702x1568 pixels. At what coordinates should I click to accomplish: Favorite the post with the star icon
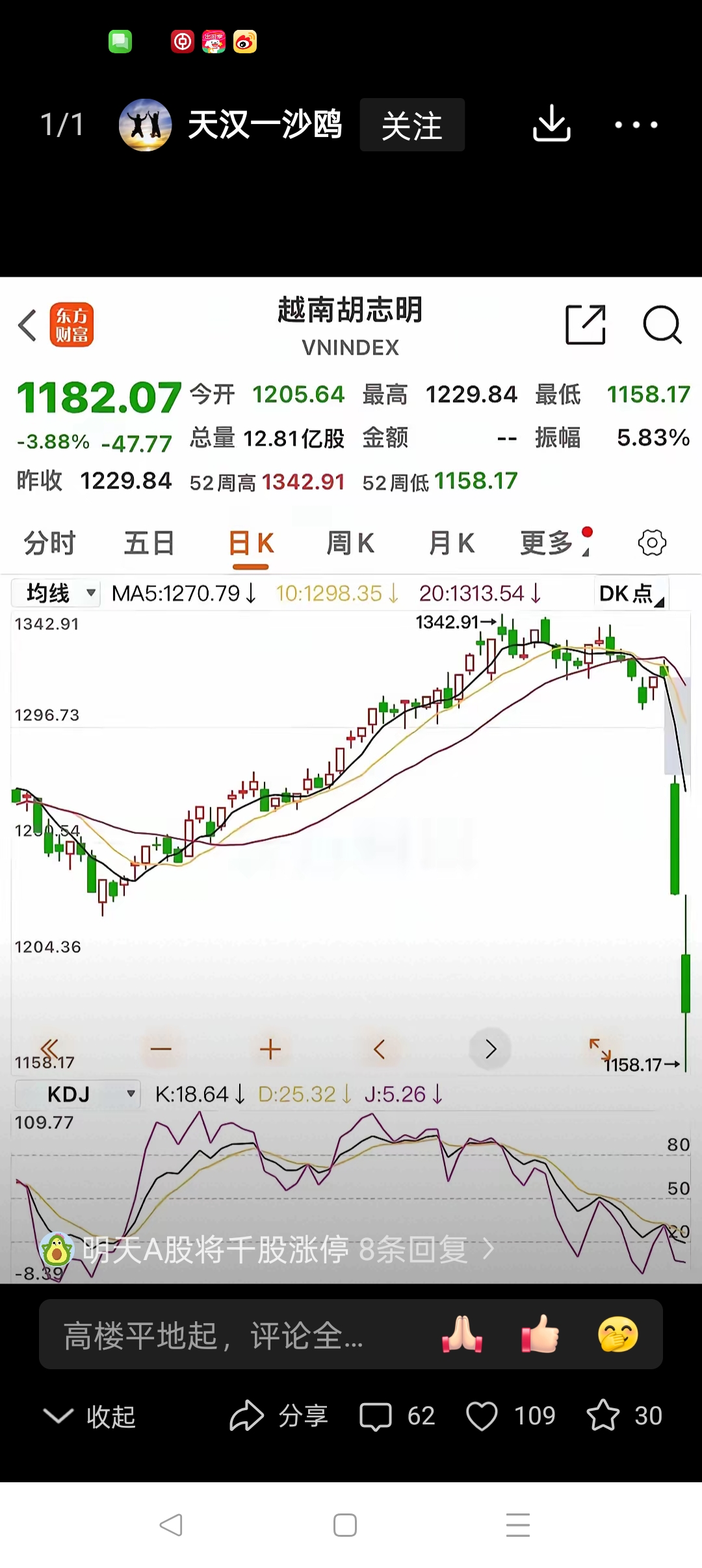point(624,1416)
